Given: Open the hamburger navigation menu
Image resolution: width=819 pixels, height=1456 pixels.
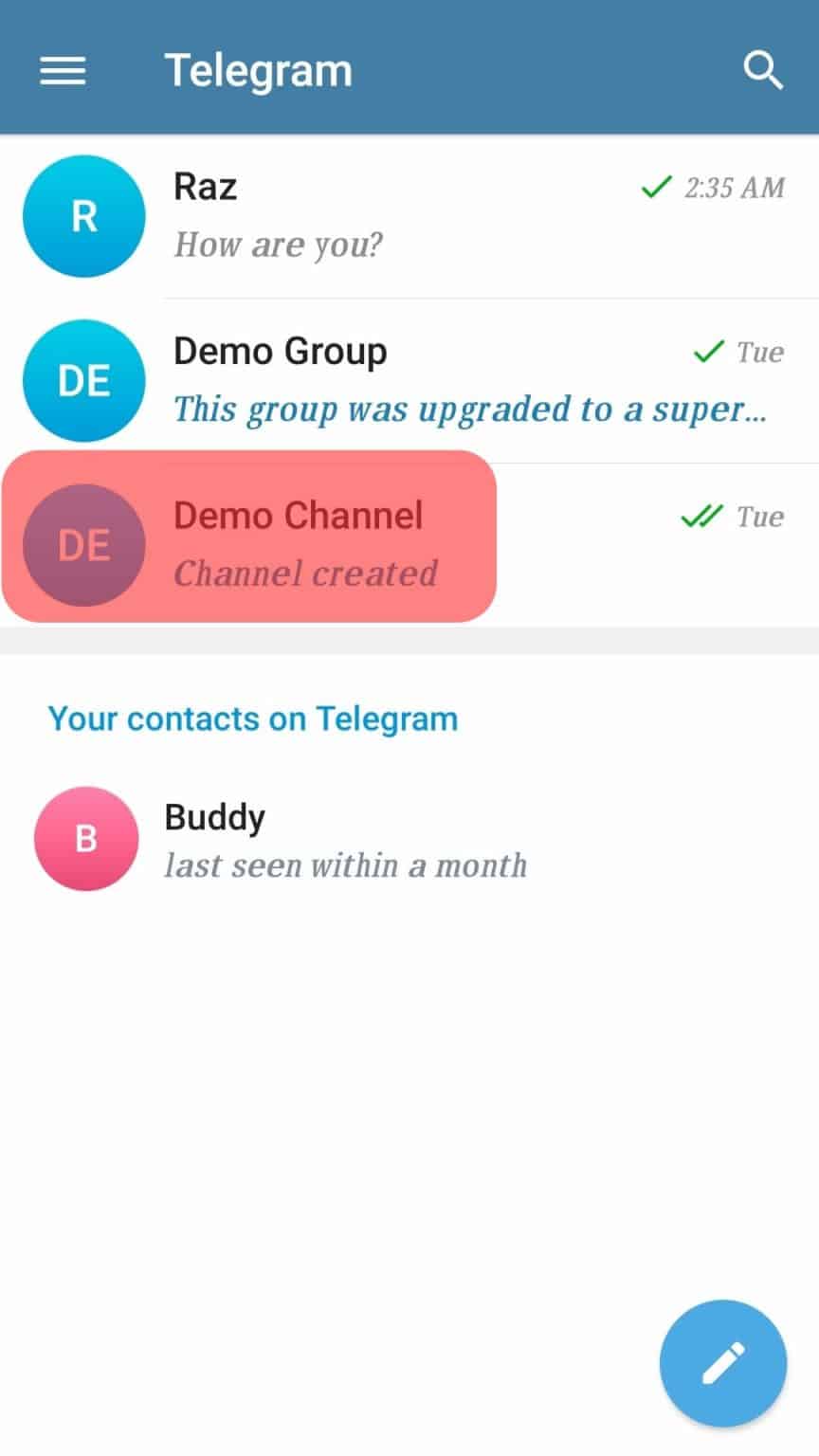Looking at the screenshot, I should pos(63,70).
